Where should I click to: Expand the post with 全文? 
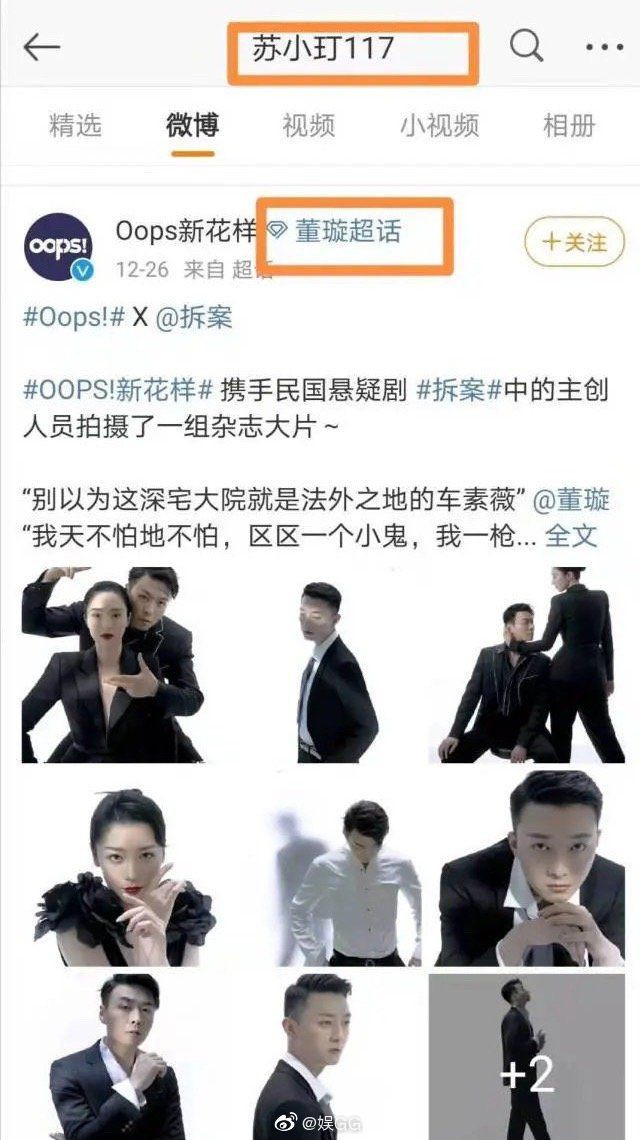[x=571, y=536]
